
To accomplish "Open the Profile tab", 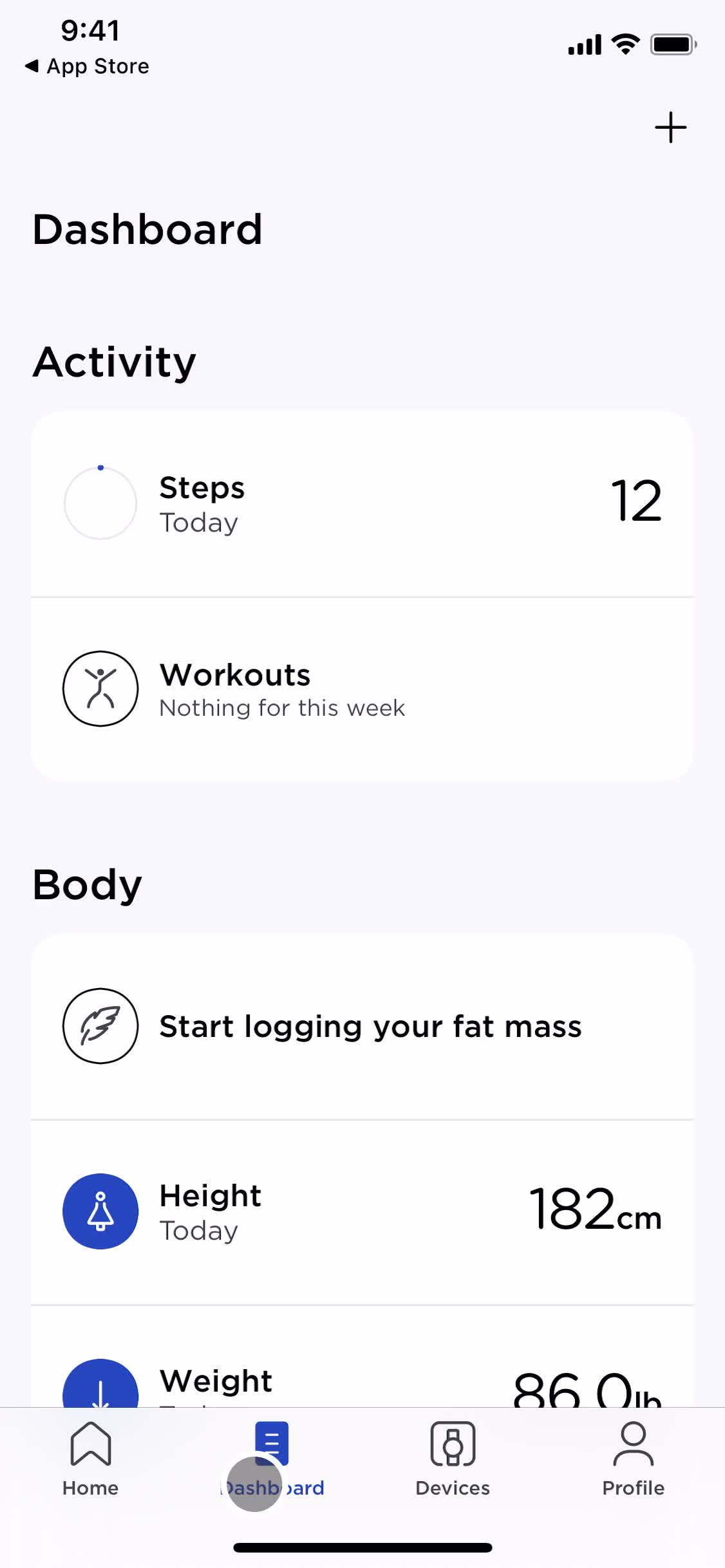I will coord(633,1459).
